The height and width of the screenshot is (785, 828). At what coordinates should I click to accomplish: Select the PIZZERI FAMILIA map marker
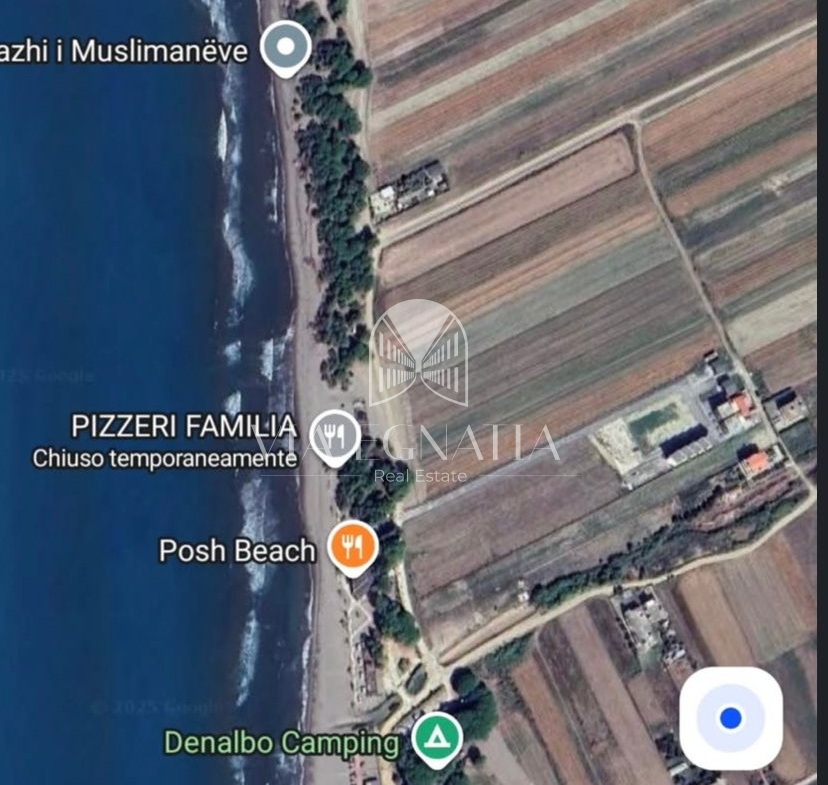point(334,436)
